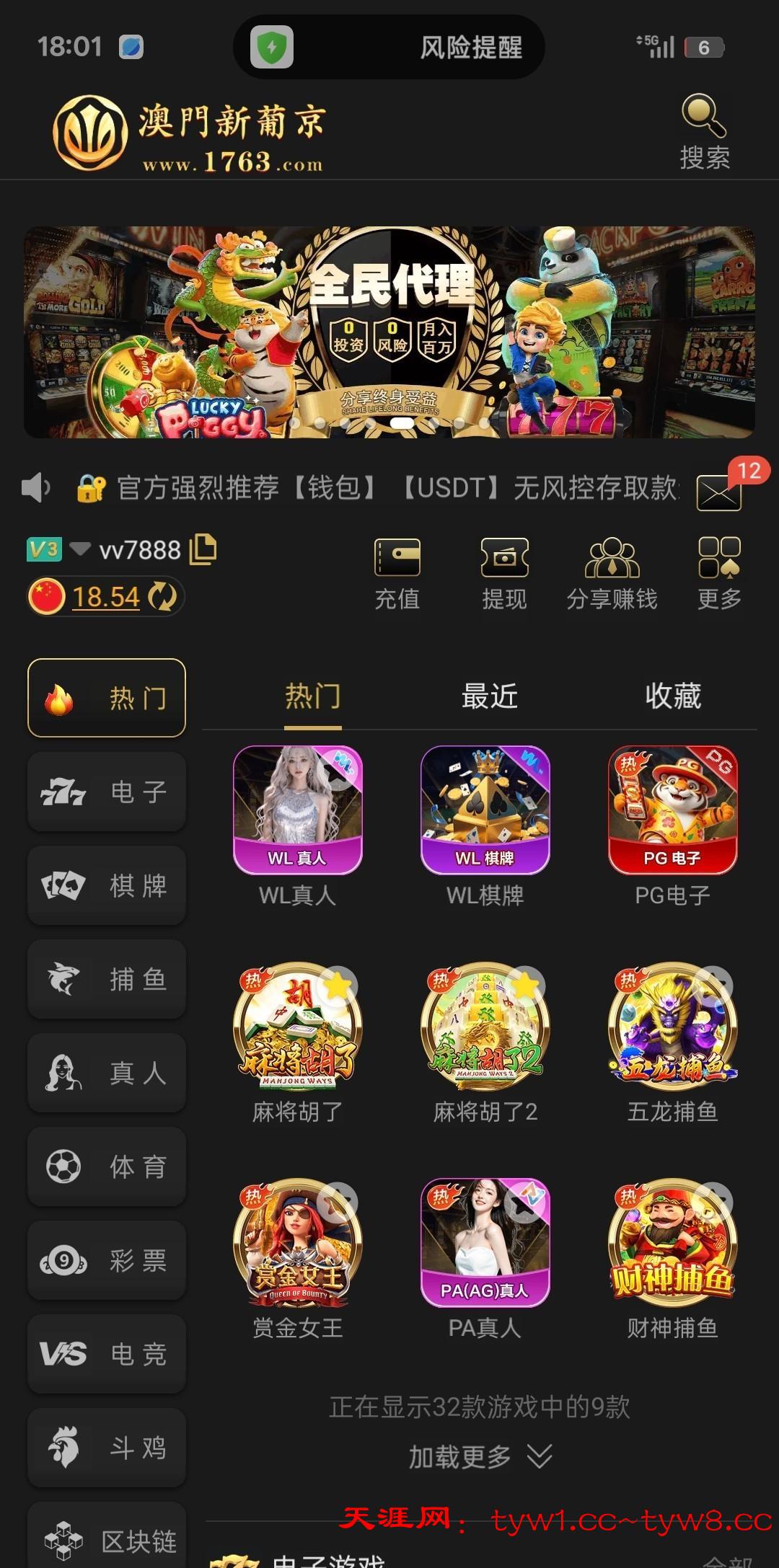The height and width of the screenshot is (1568, 779).
Task: Refresh the 18.54 balance
Action: tap(162, 597)
